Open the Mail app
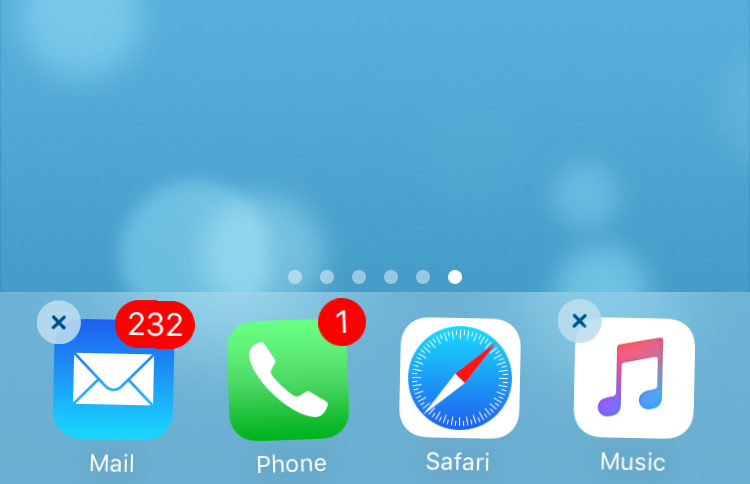The image size is (750, 484). pos(112,382)
